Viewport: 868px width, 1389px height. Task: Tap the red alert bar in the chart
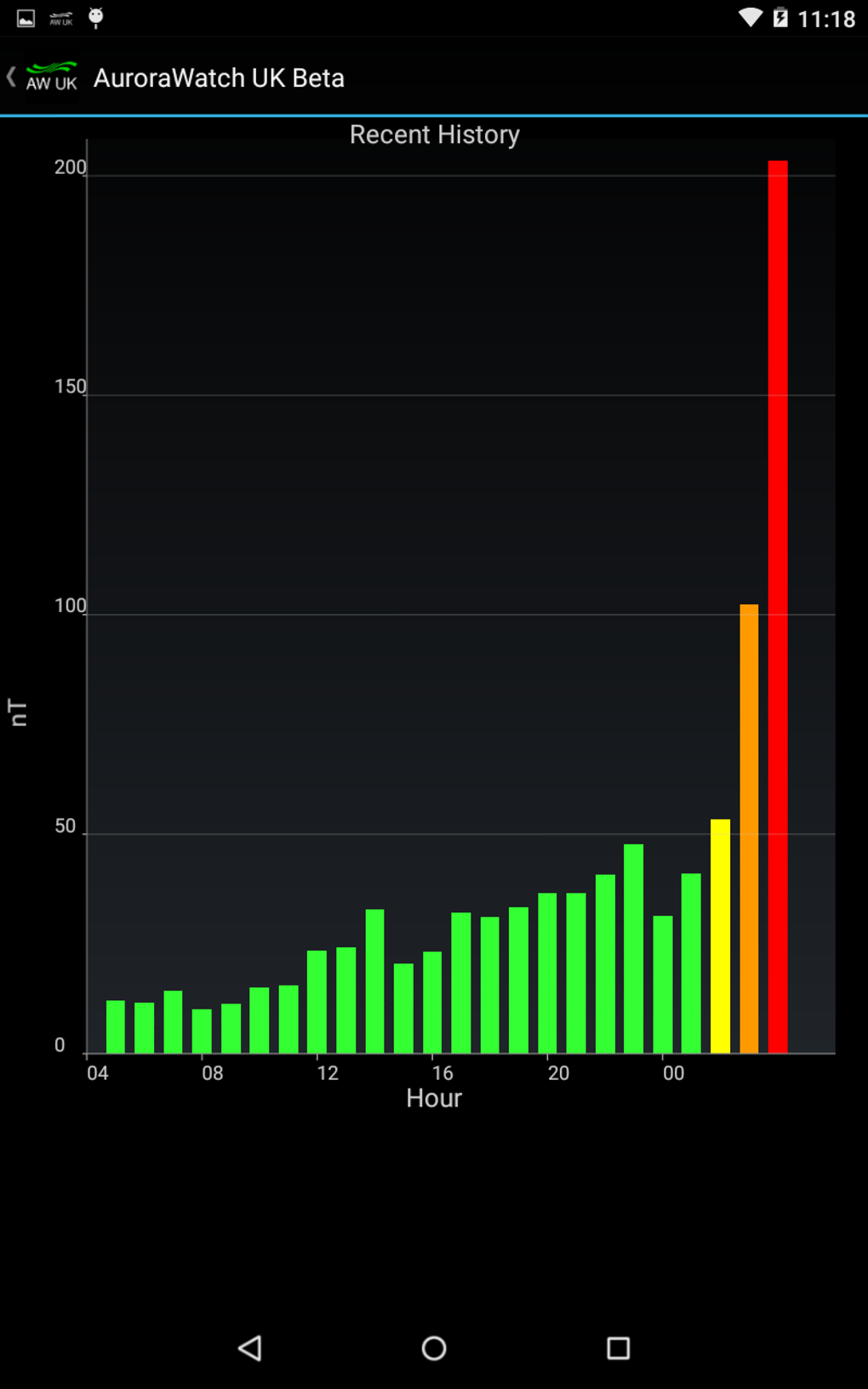pyautogui.click(x=777, y=596)
